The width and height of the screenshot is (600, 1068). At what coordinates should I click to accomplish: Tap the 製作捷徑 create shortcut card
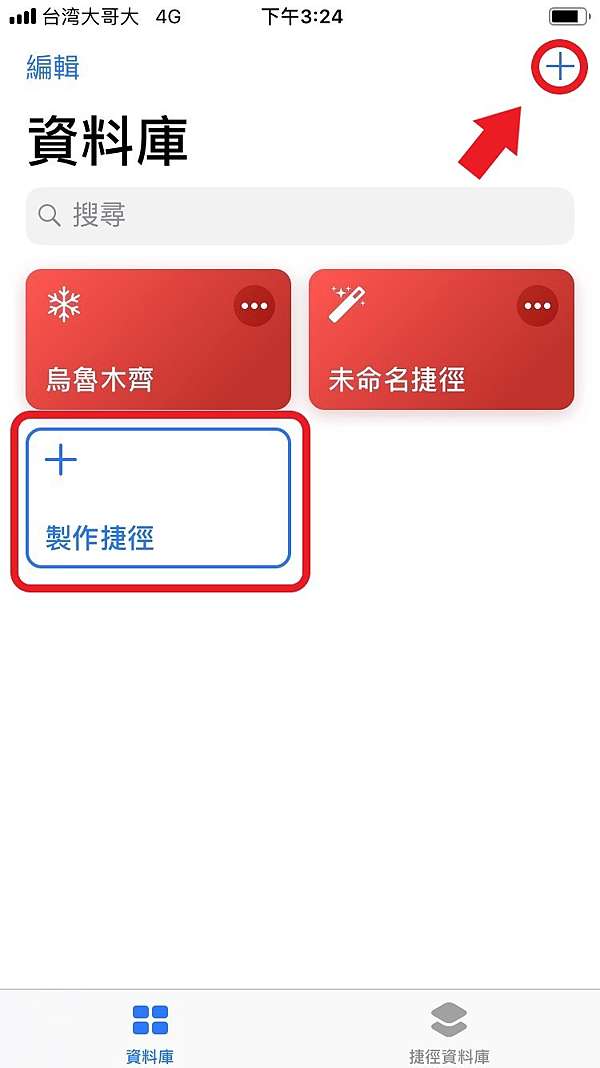click(x=158, y=498)
